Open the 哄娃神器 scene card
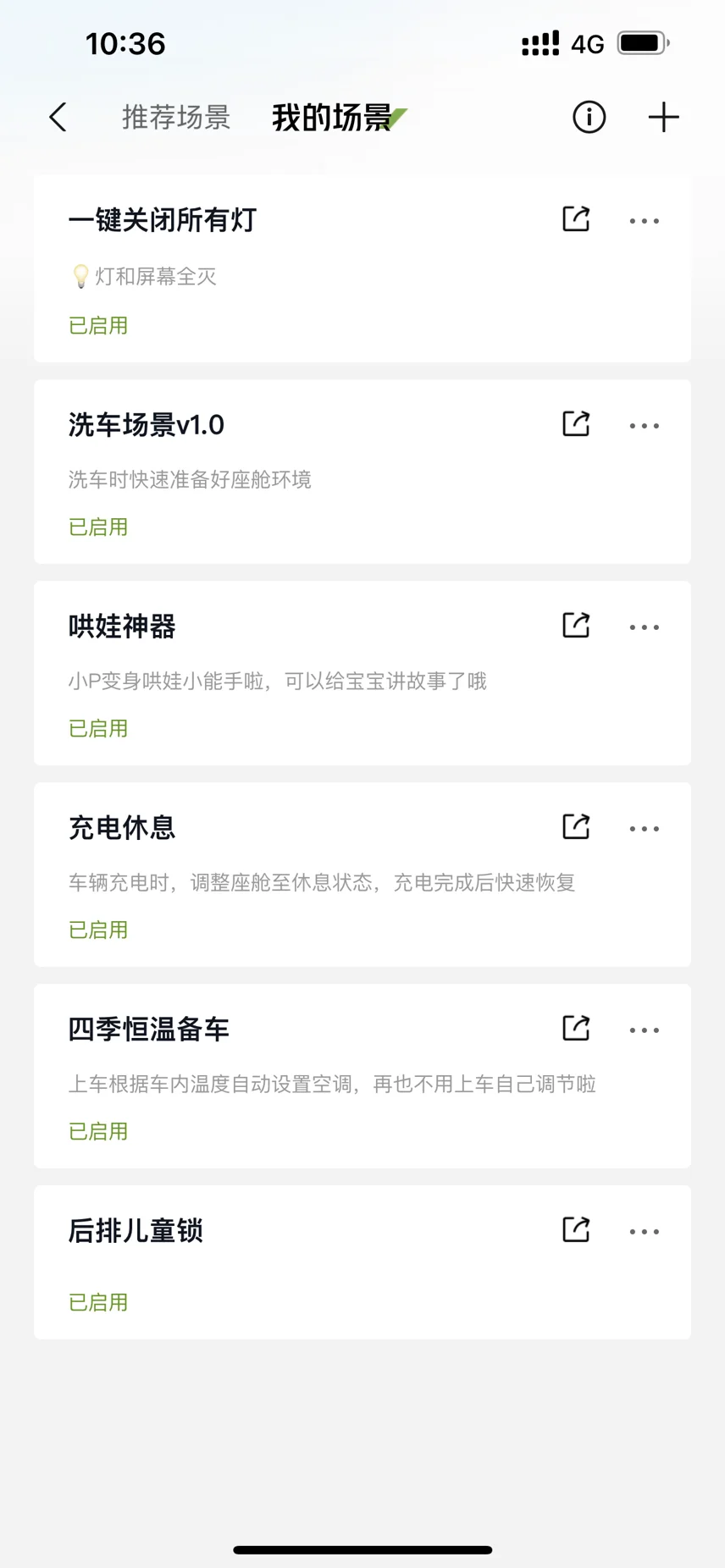The height and width of the screenshot is (1568, 725). [x=362, y=673]
